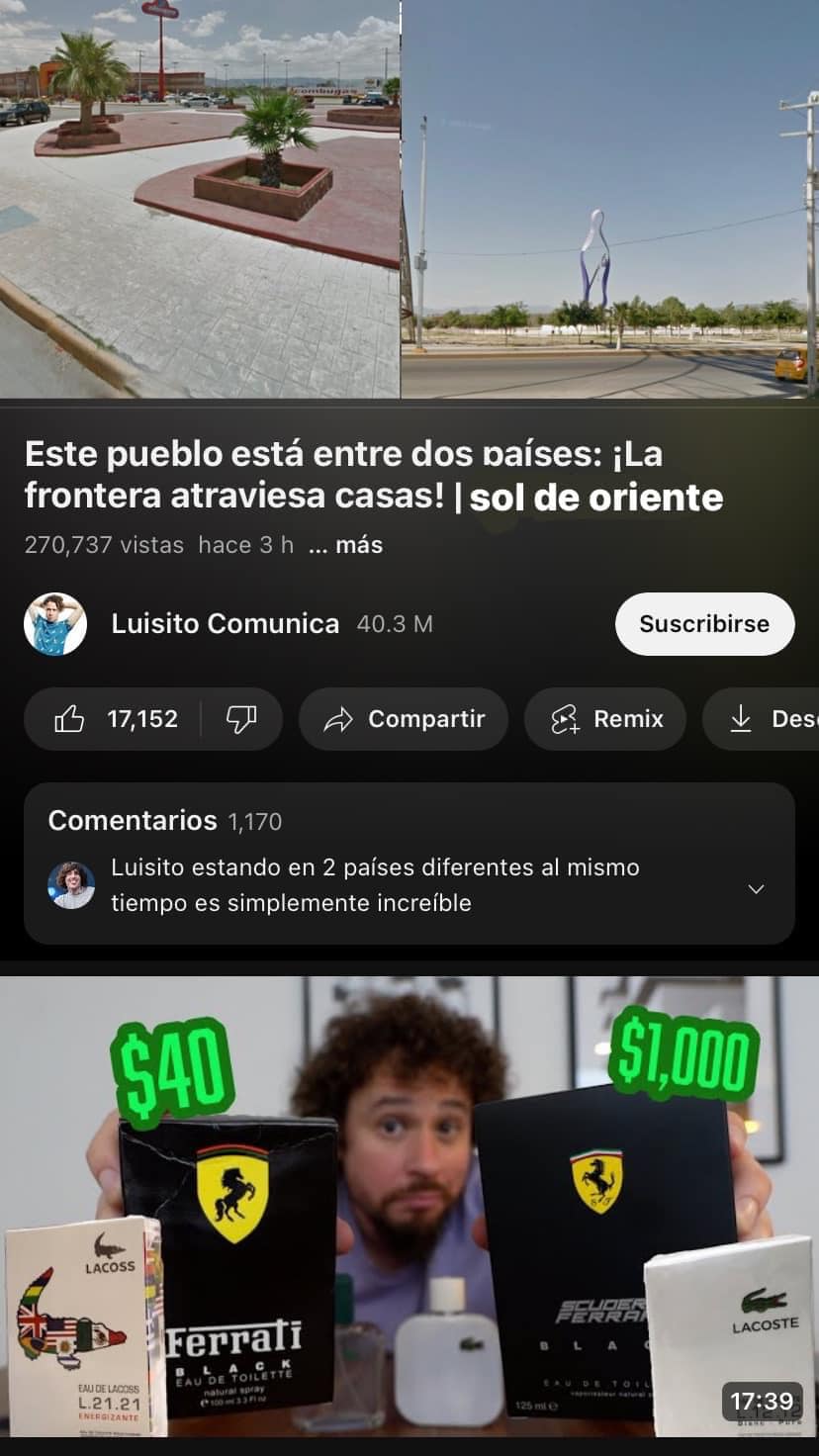Open the Luisito Comunica channel avatar
The image size is (819, 1456).
[x=55, y=624]
